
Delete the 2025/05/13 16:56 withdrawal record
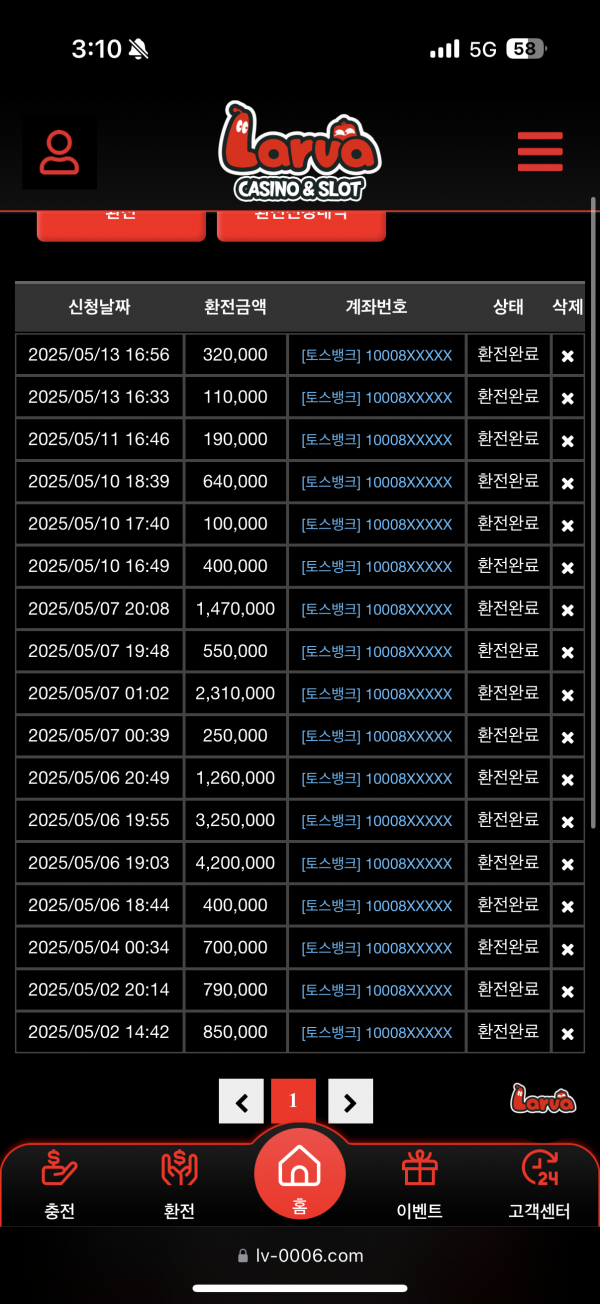[x=567, y=356]
